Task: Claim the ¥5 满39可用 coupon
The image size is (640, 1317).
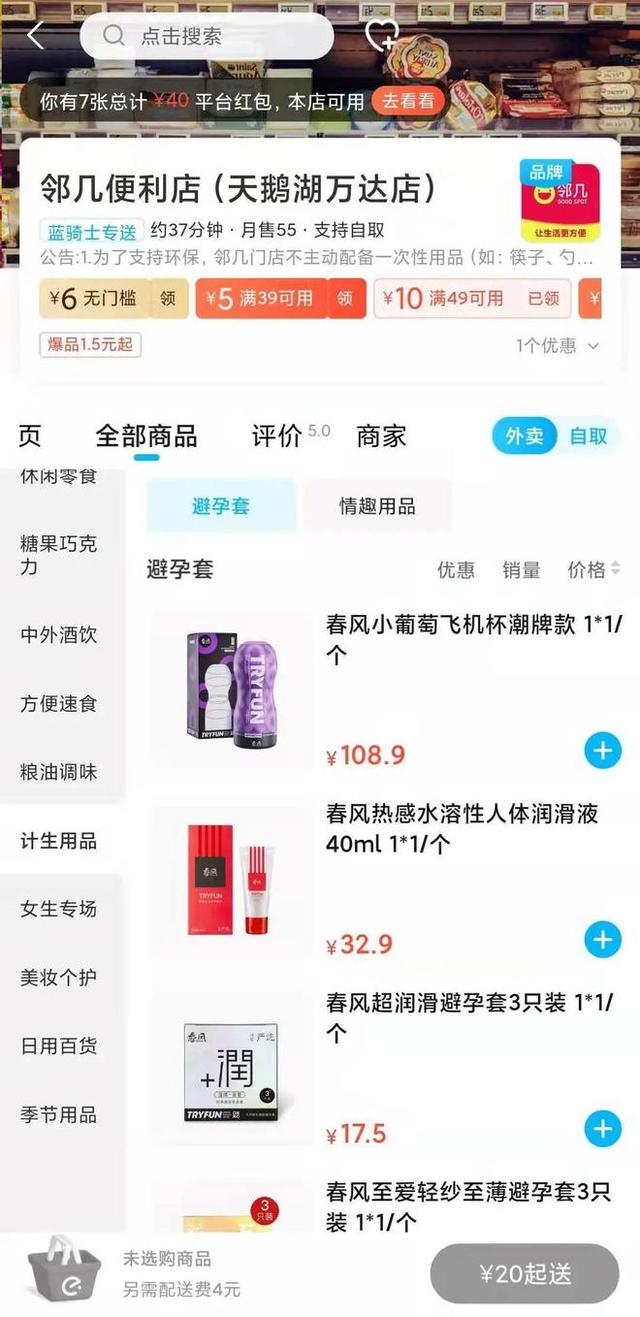Action: tap(345, 298)
